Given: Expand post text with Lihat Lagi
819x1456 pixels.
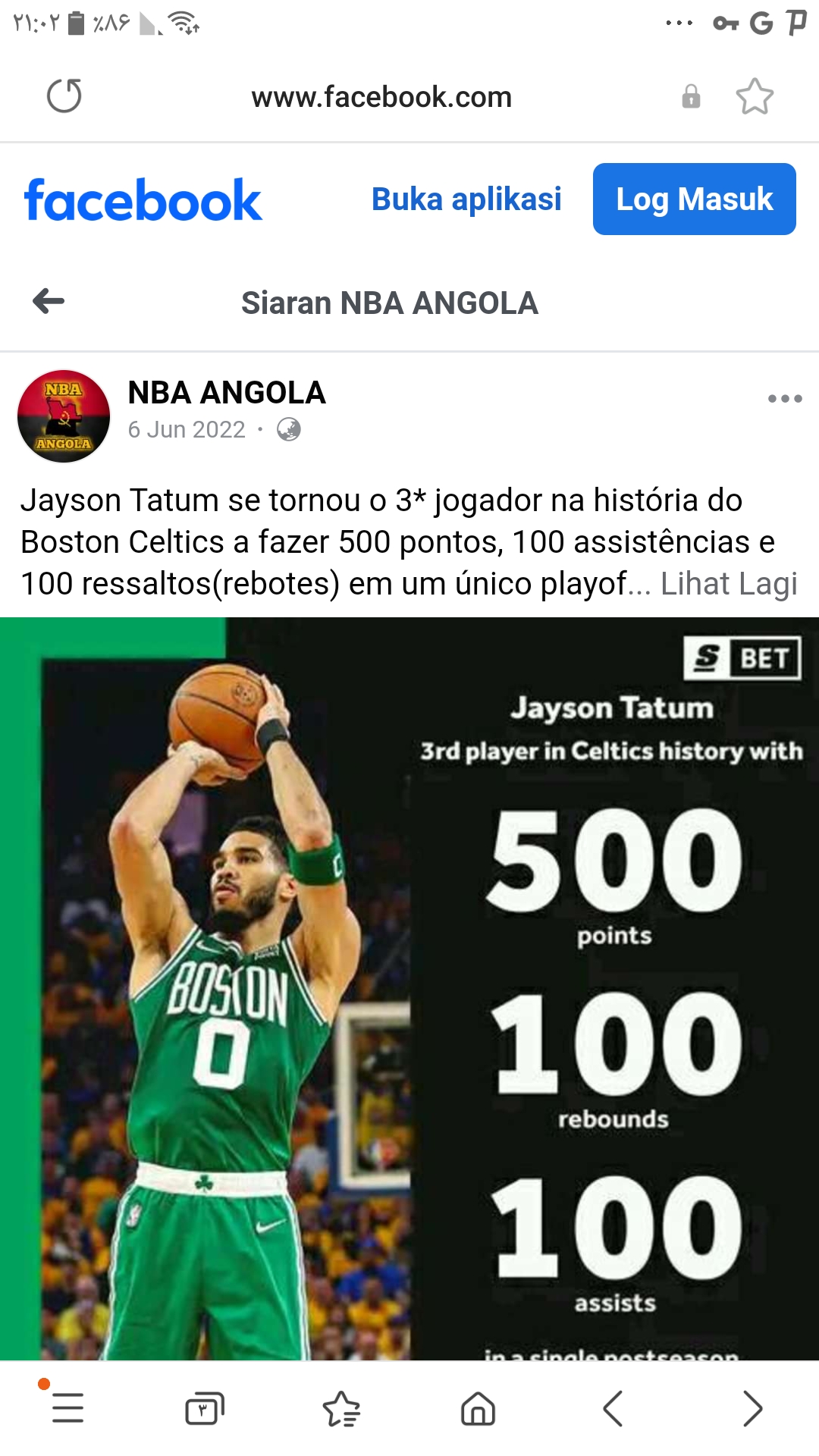Looking at the screenshot, I should click(729, 584).
